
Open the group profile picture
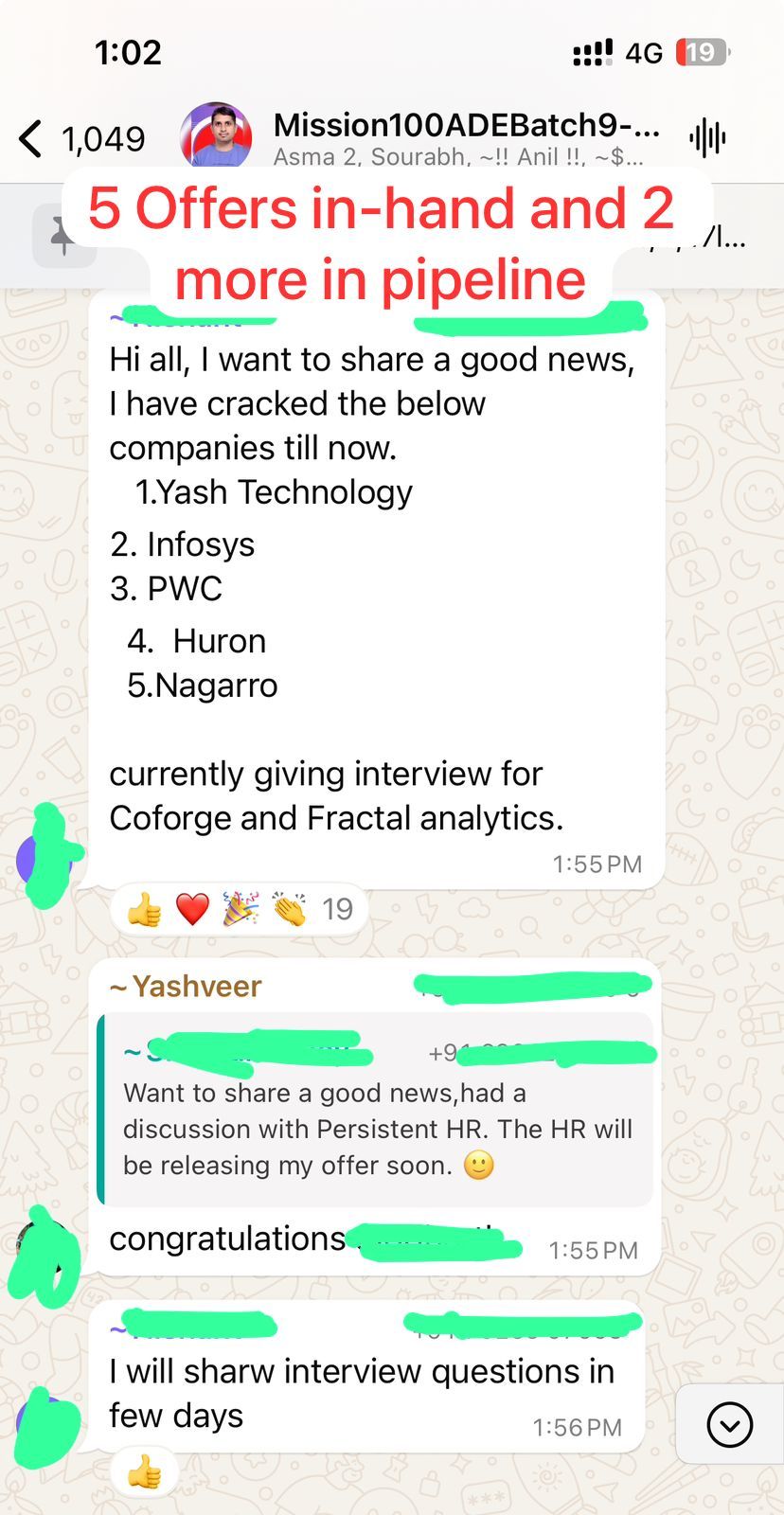pyautogui.click(x=216, y=136)
